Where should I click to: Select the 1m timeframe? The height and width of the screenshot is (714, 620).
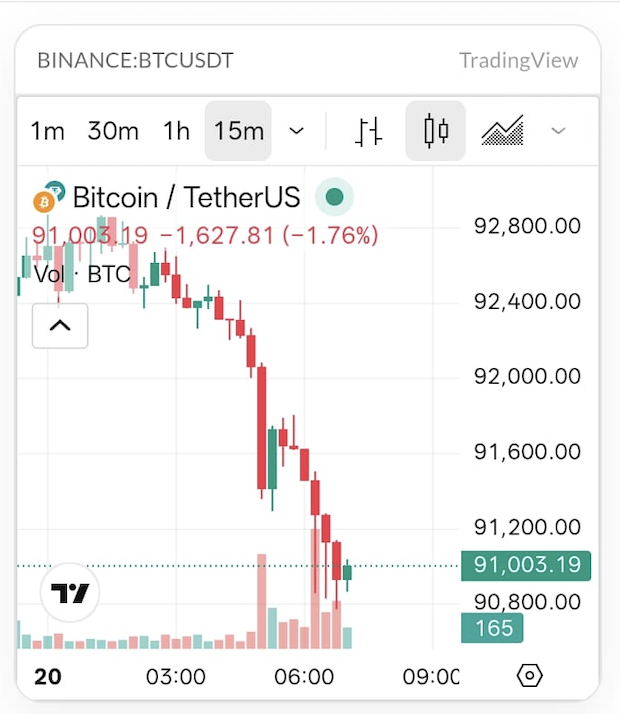coord(47,131)
